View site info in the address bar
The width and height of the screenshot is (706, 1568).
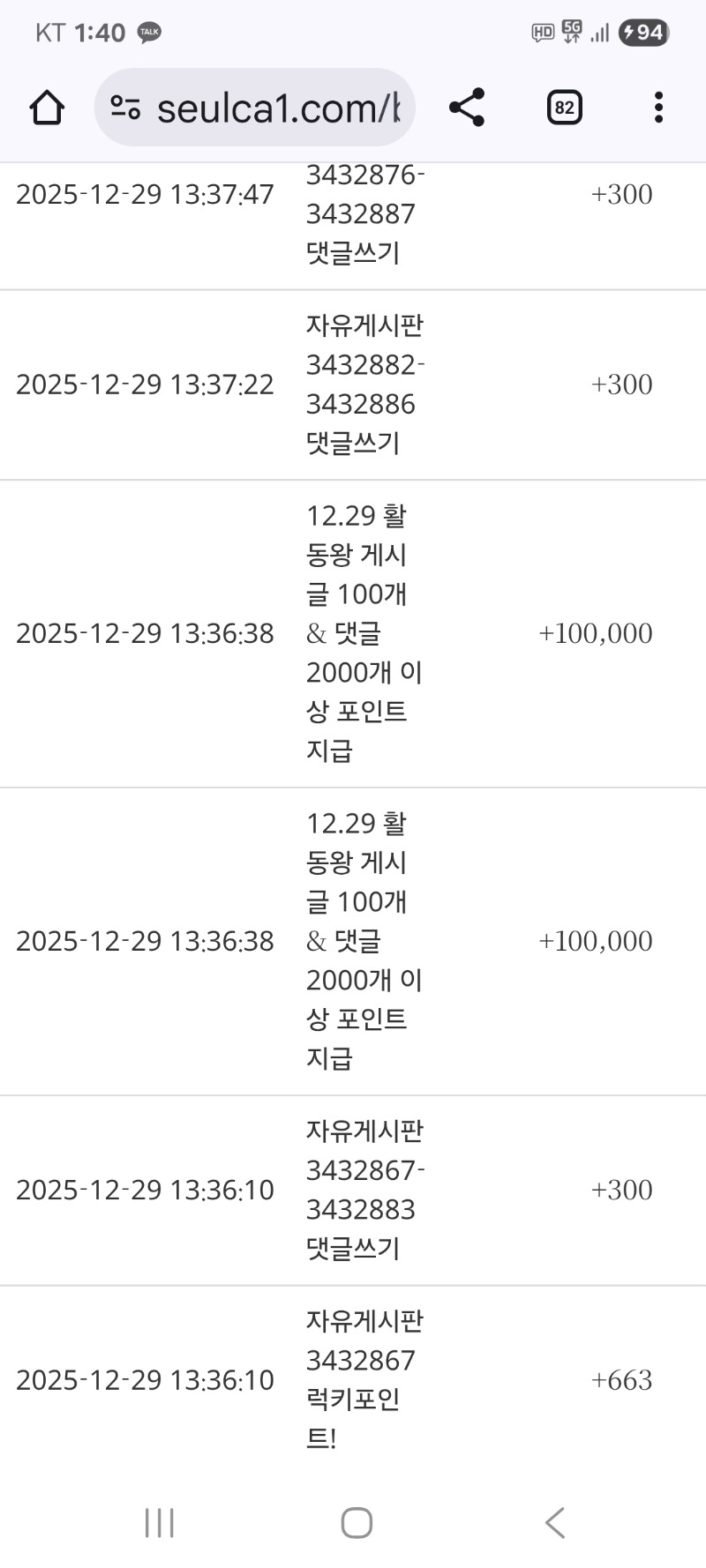[x=125, y=108]
